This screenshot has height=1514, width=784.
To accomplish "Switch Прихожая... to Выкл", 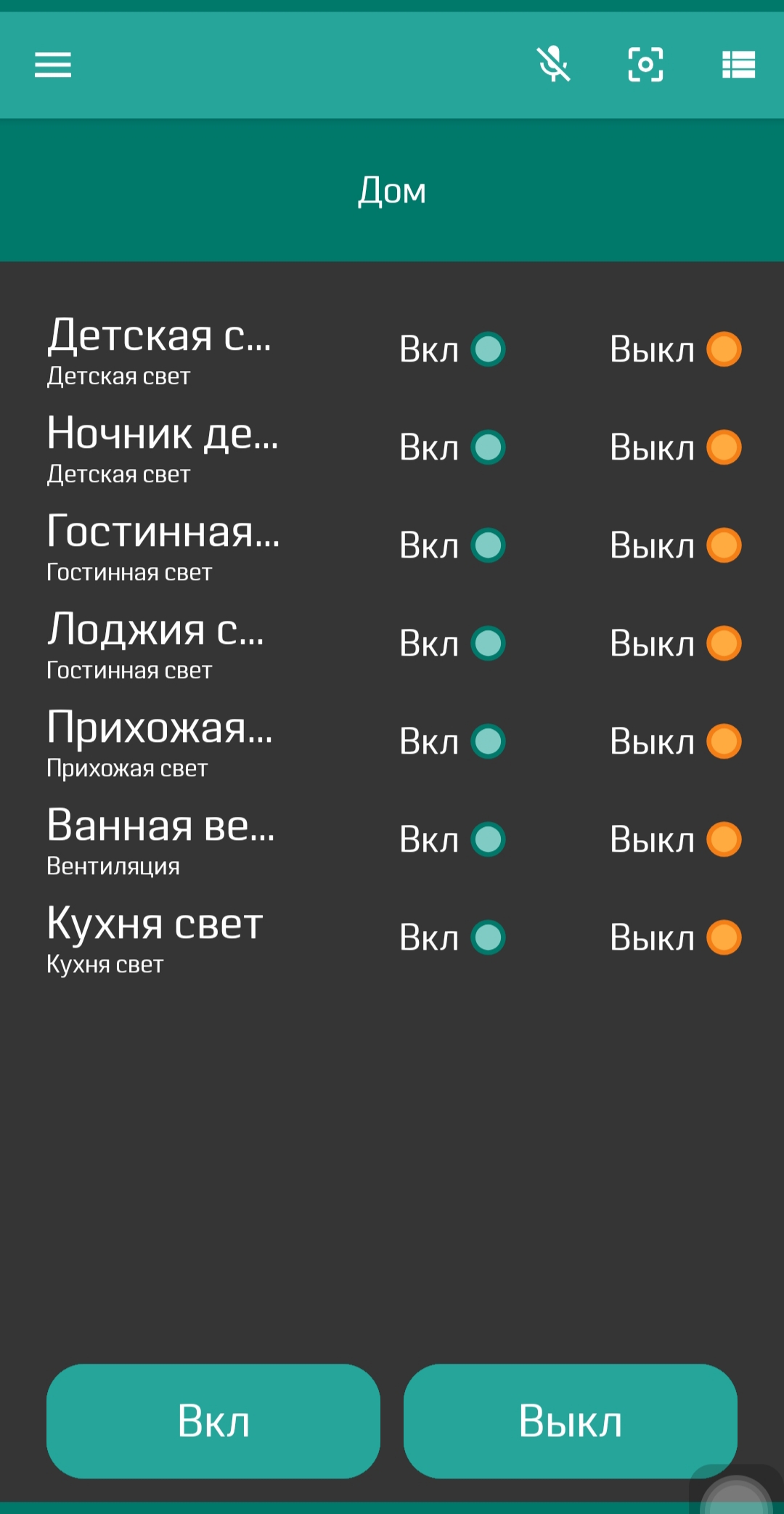I will [x=675, y=741].
